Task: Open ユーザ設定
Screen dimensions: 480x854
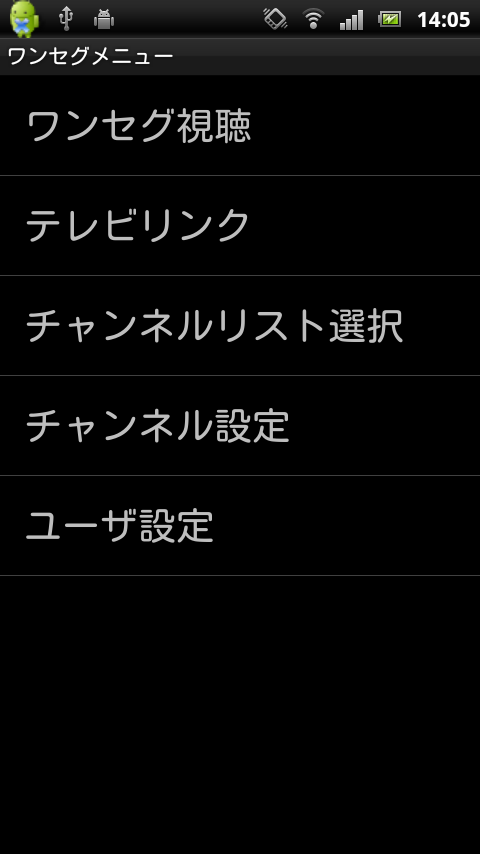Action: point(240,526)
